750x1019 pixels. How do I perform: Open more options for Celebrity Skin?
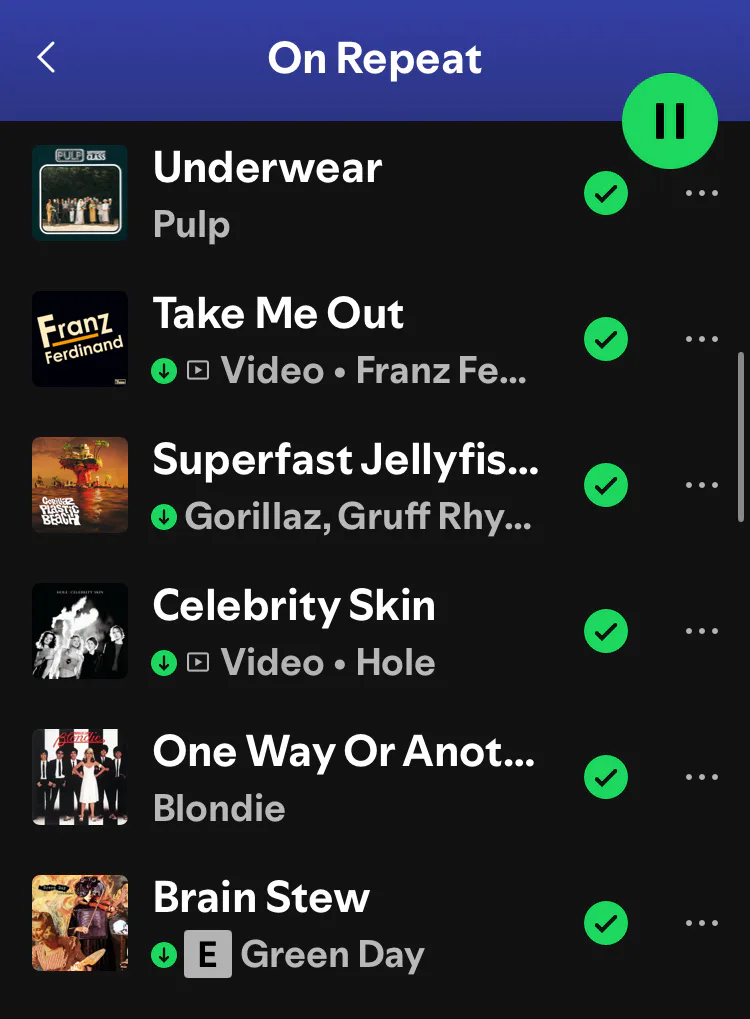tap(701, 632)
